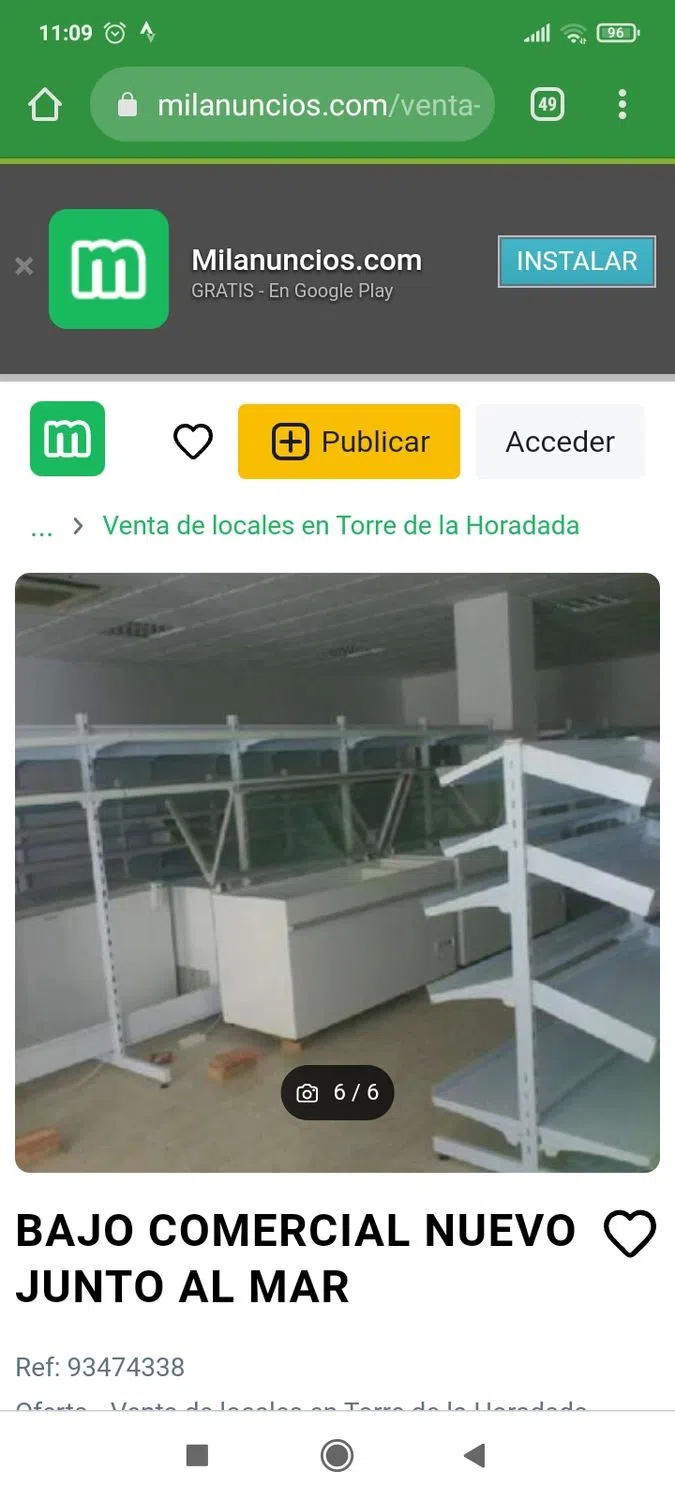
Task: Tap Acceder to log in
Action: pos(560,442)
